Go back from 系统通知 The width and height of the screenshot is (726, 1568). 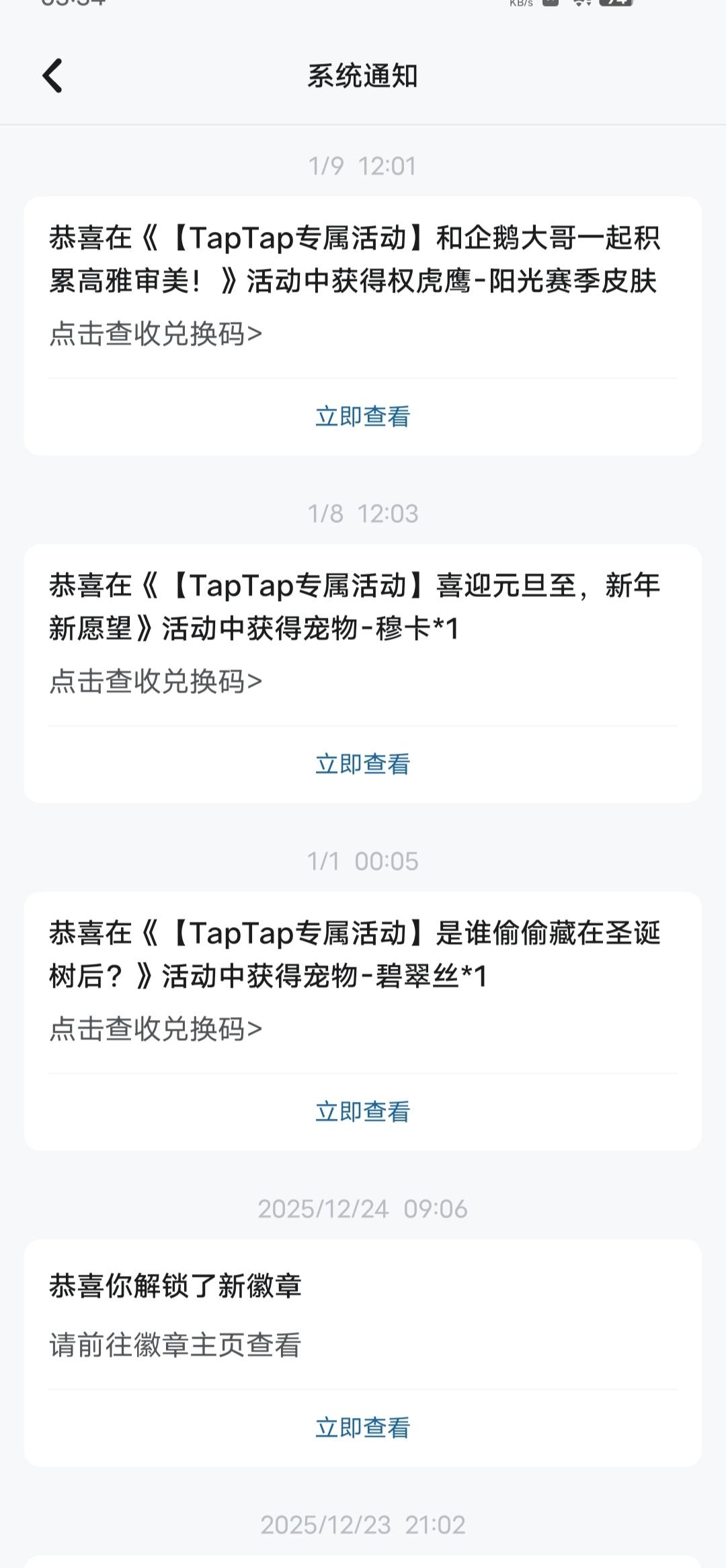point(52,75)
